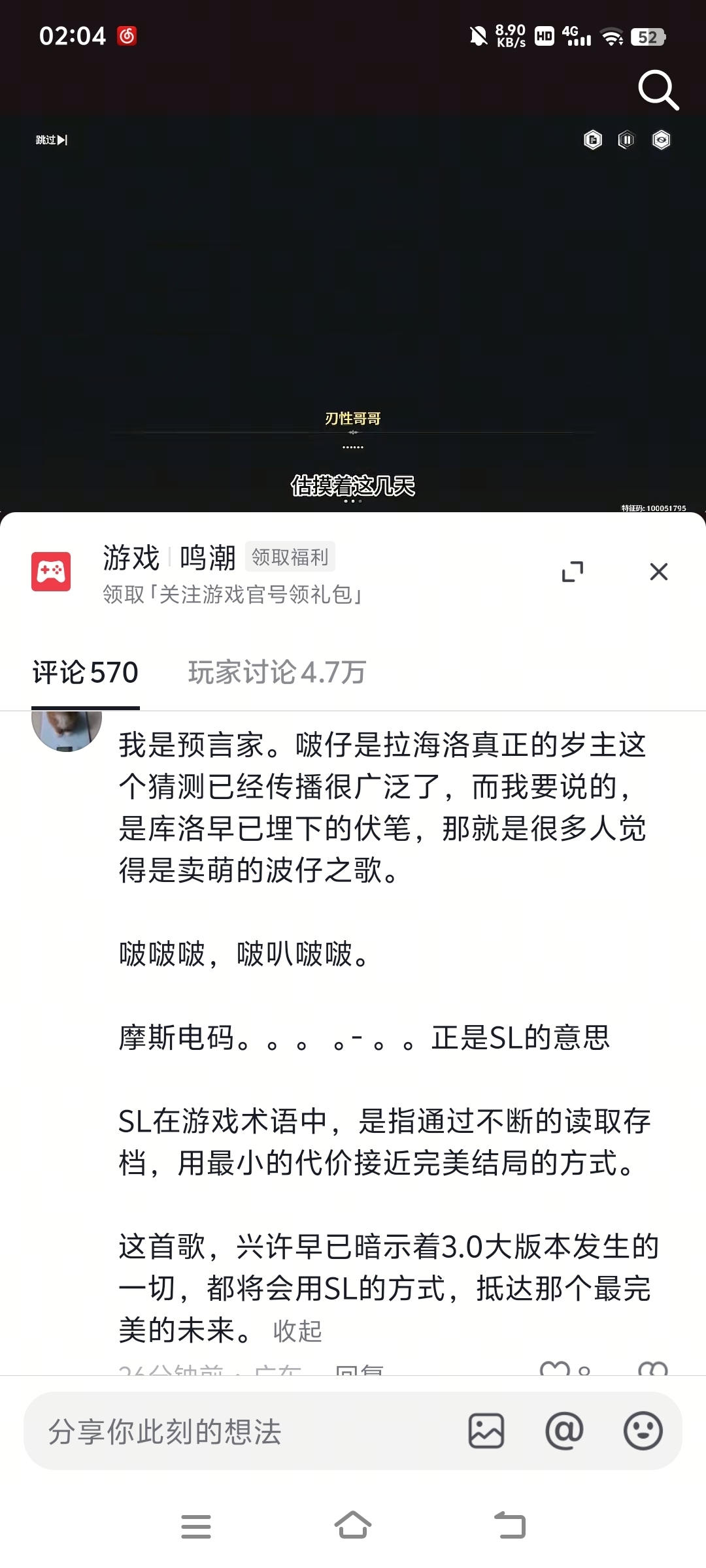
Task: Switch to the 评论 570 tab
Action: pyautogui.click(x=86, y=673)
